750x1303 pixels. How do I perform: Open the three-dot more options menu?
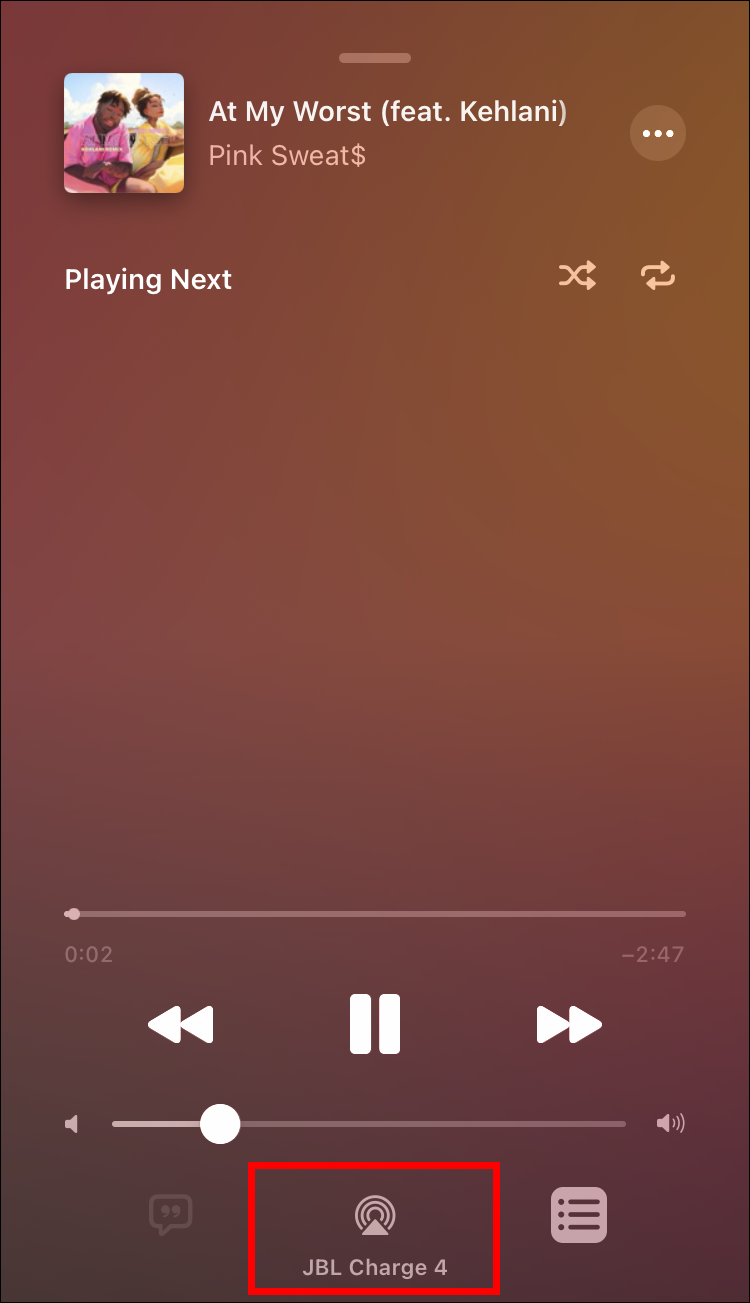coord(657,133)
